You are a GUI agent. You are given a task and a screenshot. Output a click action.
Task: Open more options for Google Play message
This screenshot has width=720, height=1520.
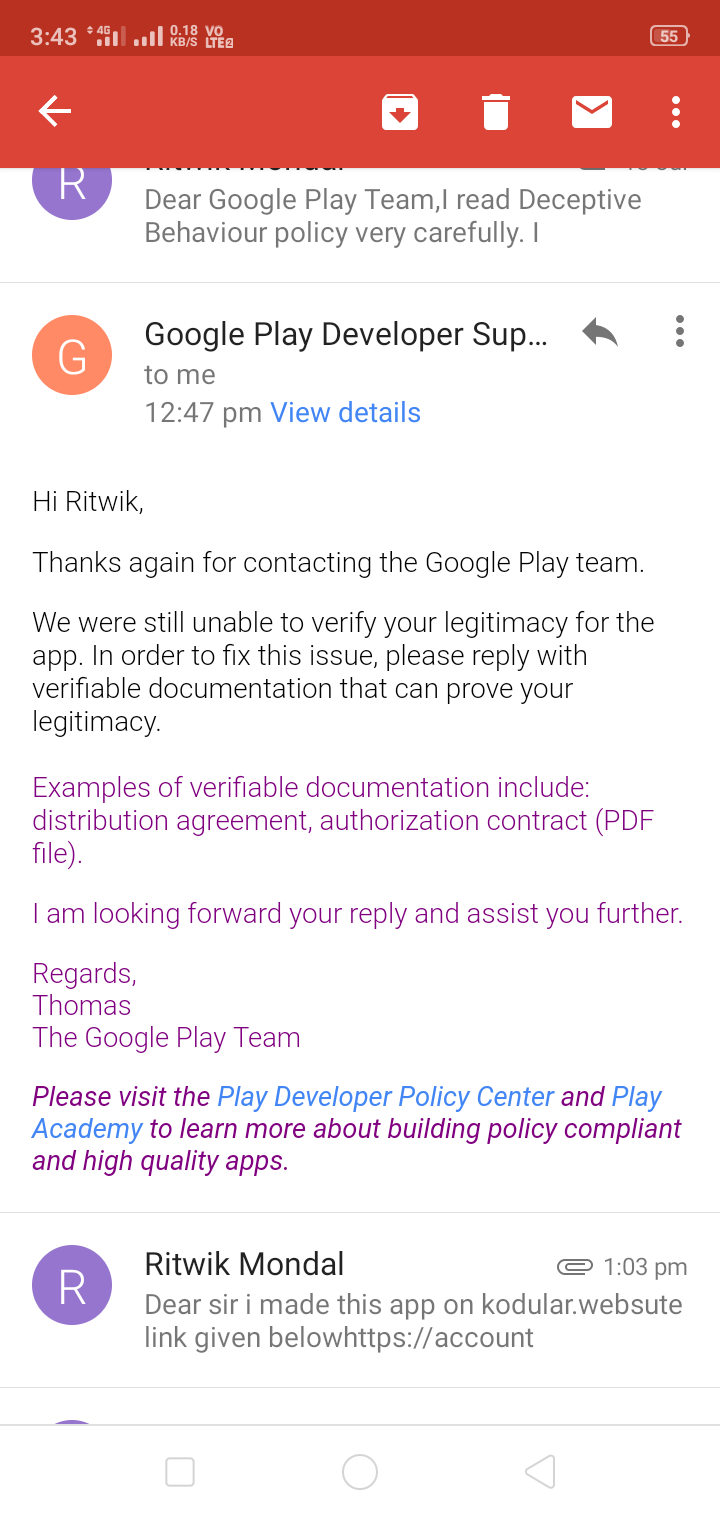(x=680, y=332)
